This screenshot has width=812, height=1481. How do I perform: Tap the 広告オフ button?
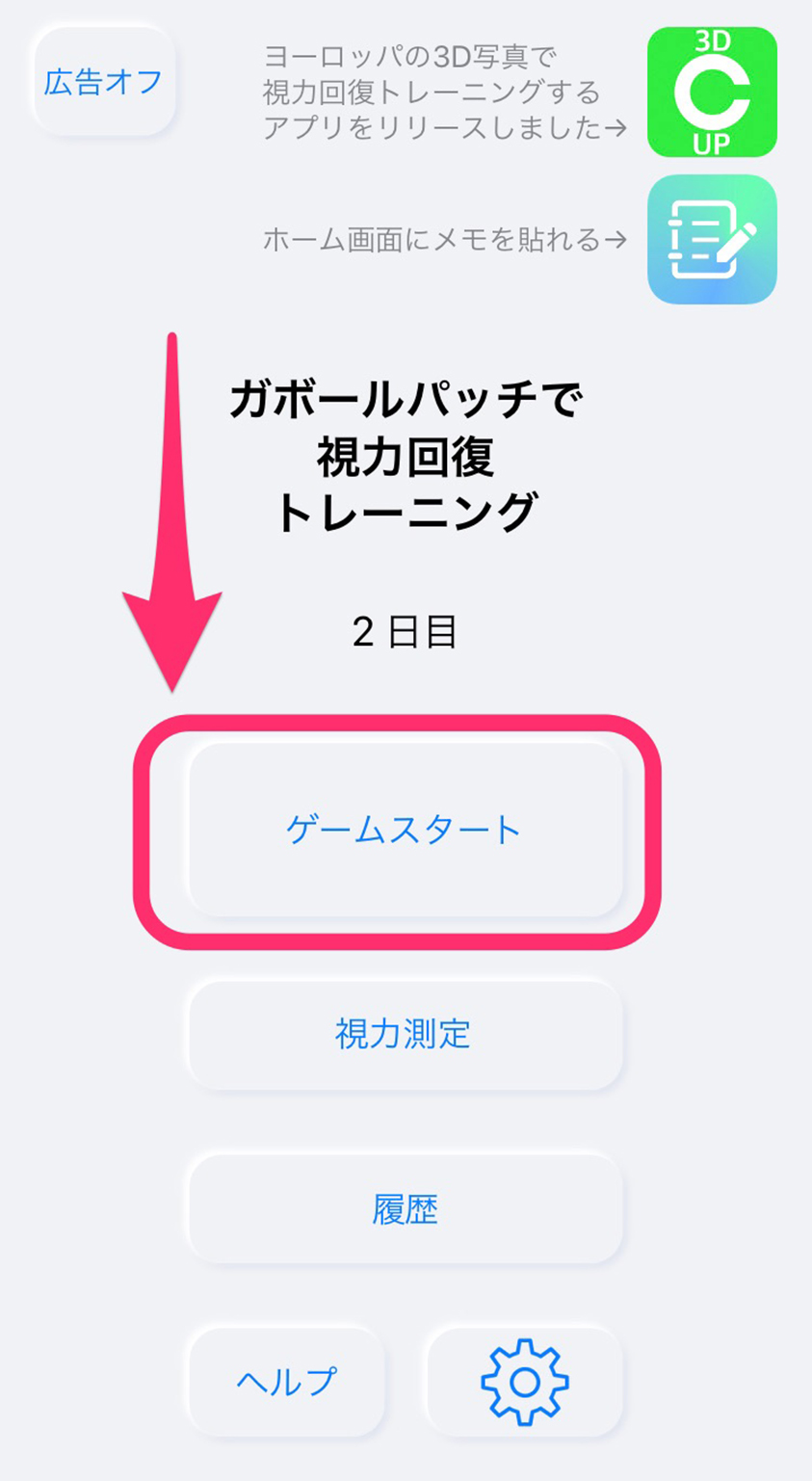coord(103,82)
